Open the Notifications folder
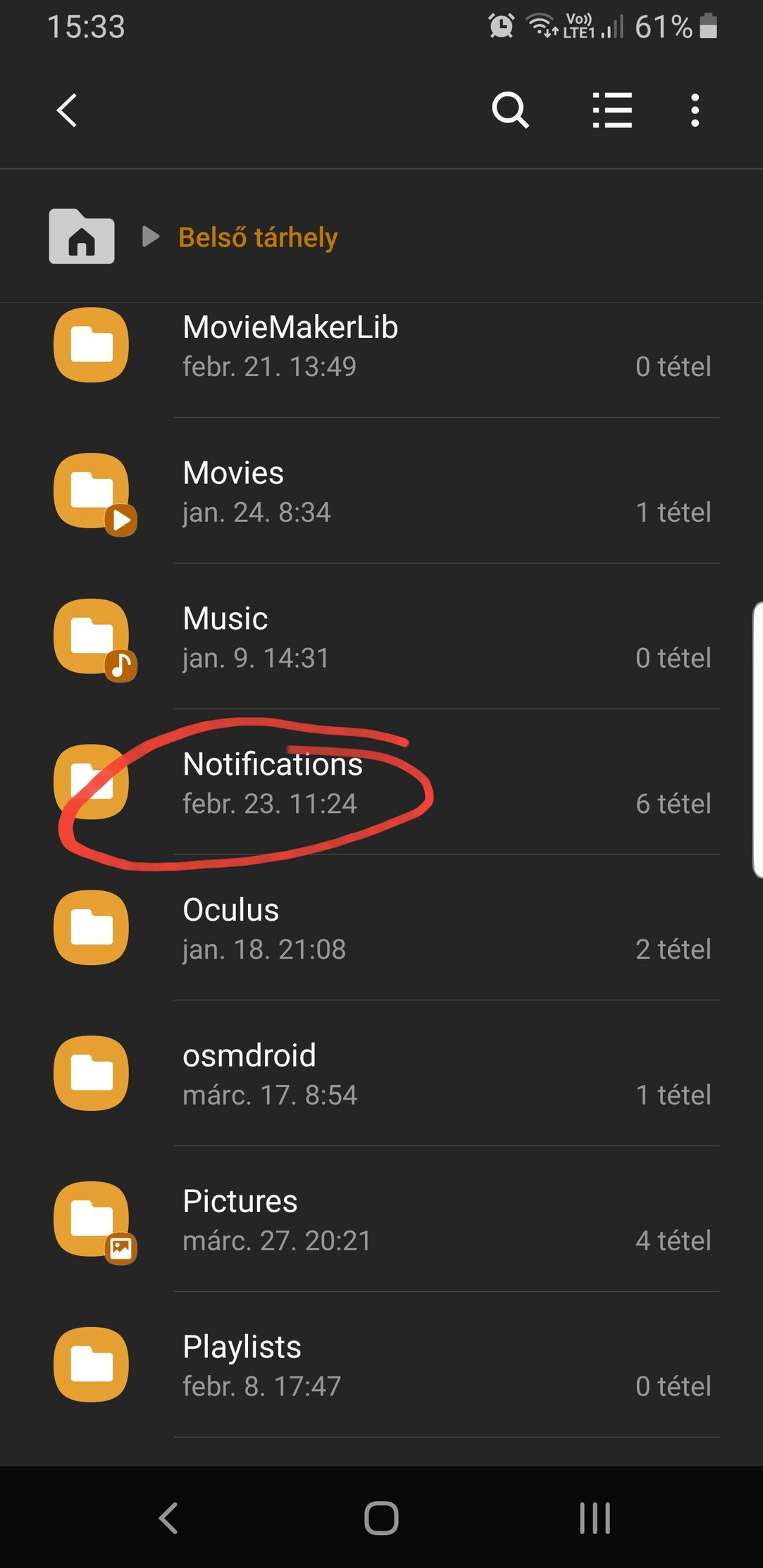 [381, 783]
